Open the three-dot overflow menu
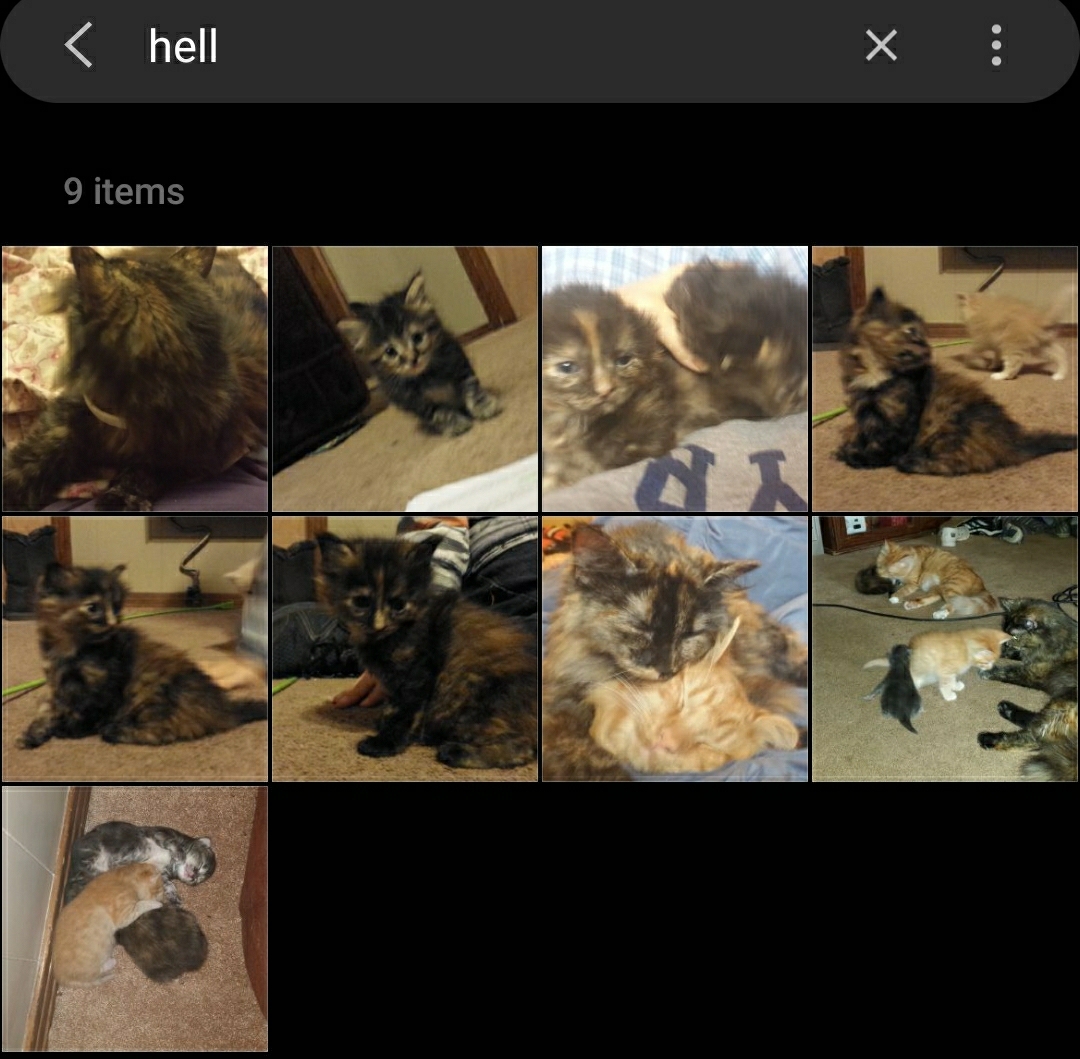Screen dimensions: 1080x1059 pyautogui.click(x=995, y=45)
